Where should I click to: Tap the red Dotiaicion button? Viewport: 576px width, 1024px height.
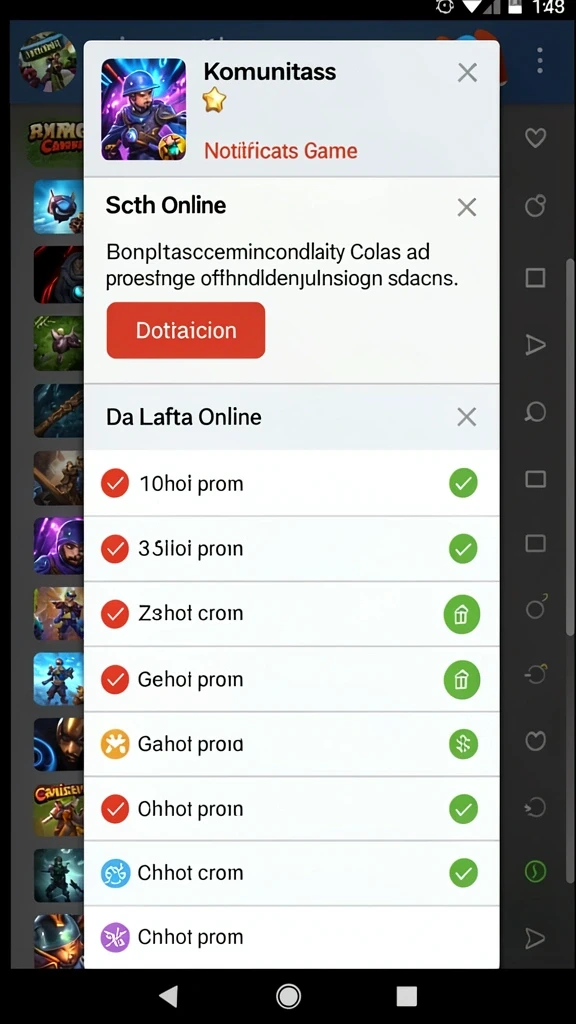(185, 330)
